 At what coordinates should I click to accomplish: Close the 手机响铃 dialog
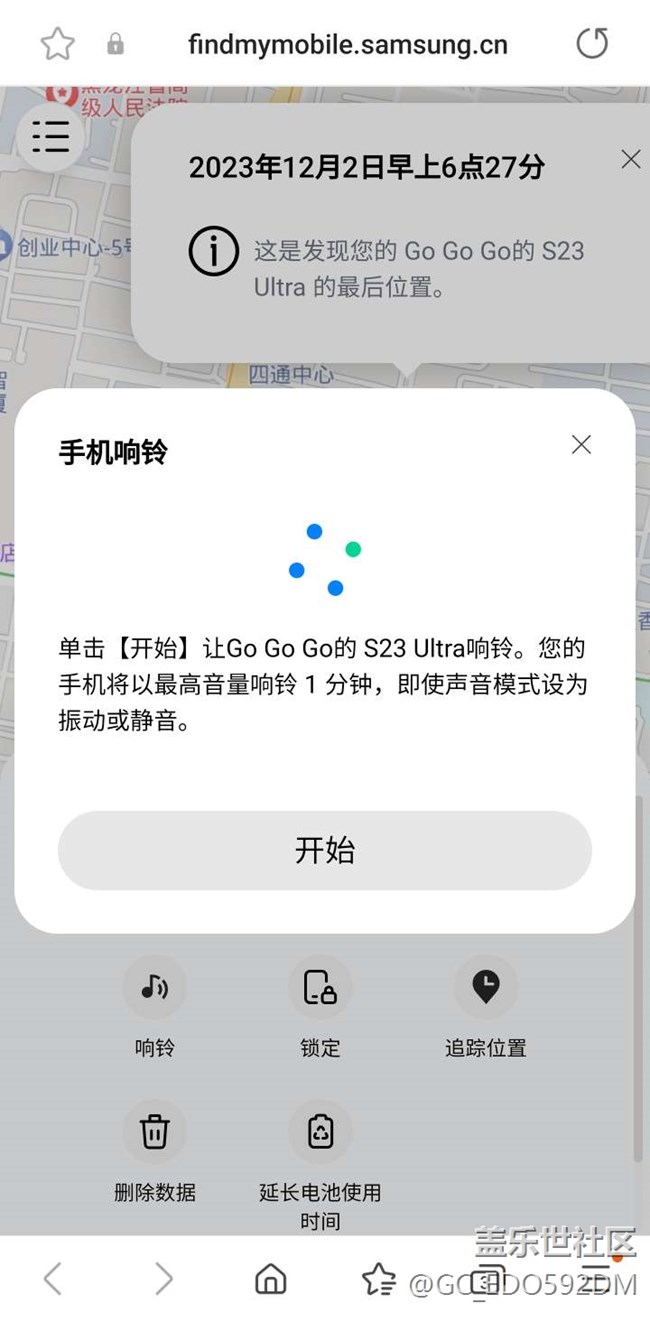pyautogui.click(x=581, y=445)
